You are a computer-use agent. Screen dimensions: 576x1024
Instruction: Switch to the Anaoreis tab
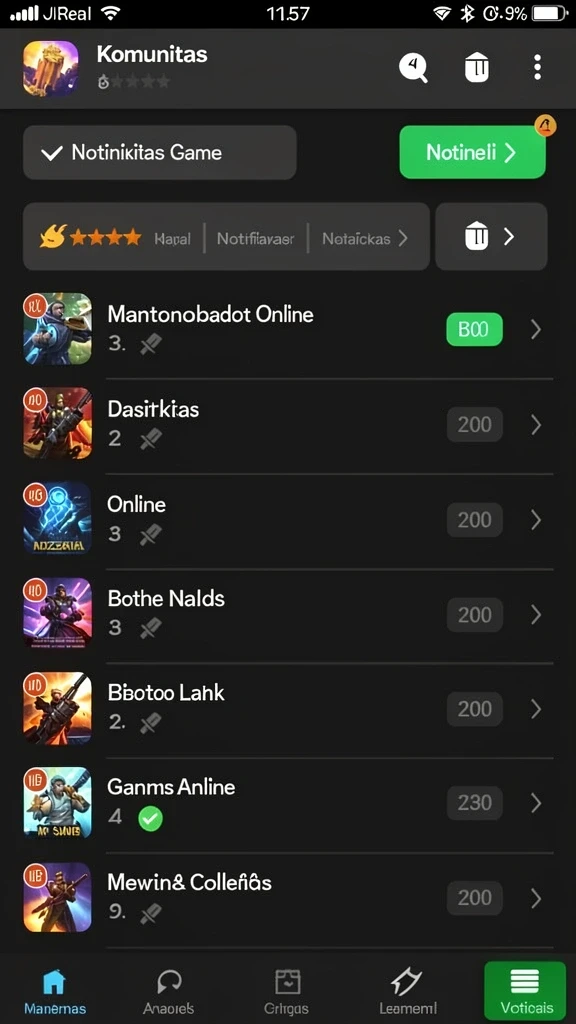(170, 990)
